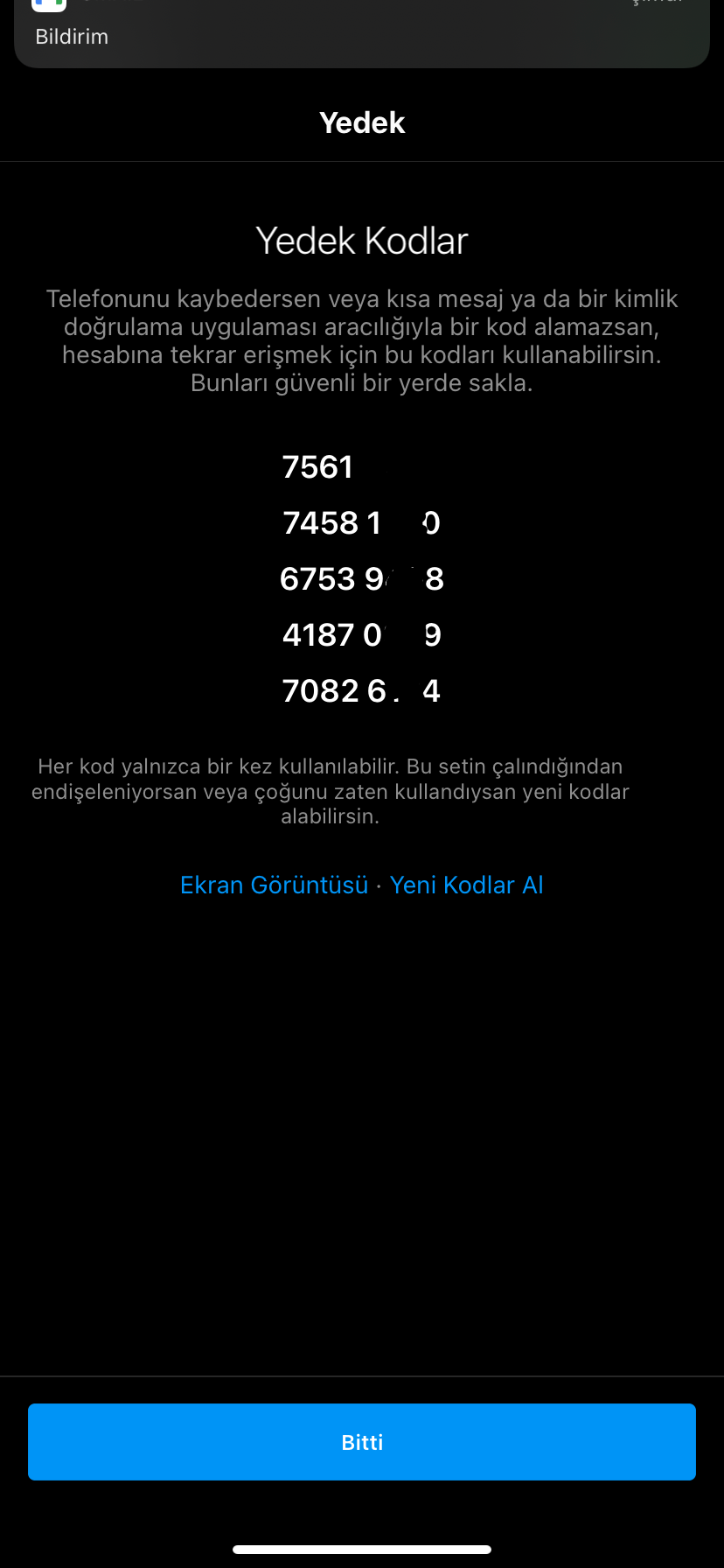Take a screenshot via Ekran Görüntüsü link
Screen dimensions: 724x1568
tap(273, 885)
